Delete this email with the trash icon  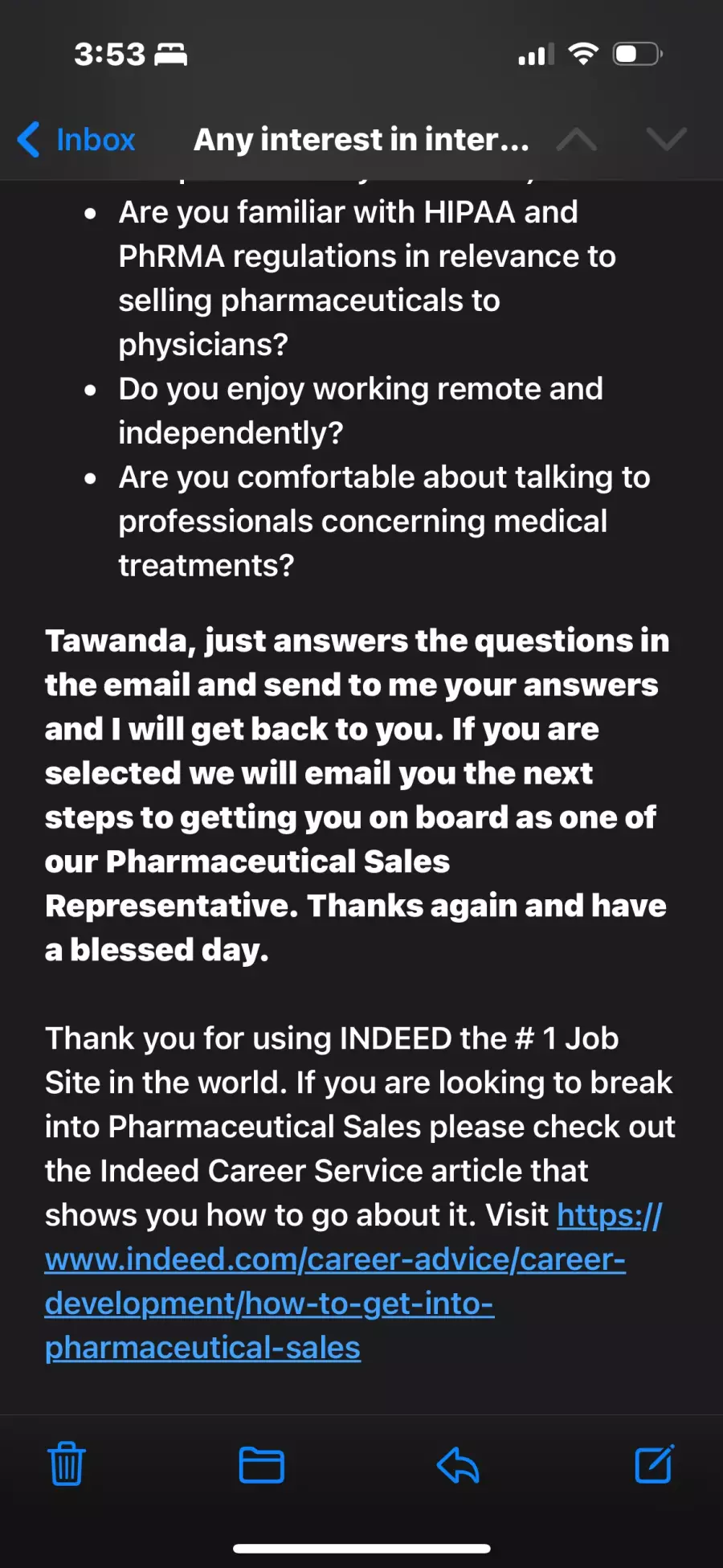pyautogui.click(x=67, y=1464)
